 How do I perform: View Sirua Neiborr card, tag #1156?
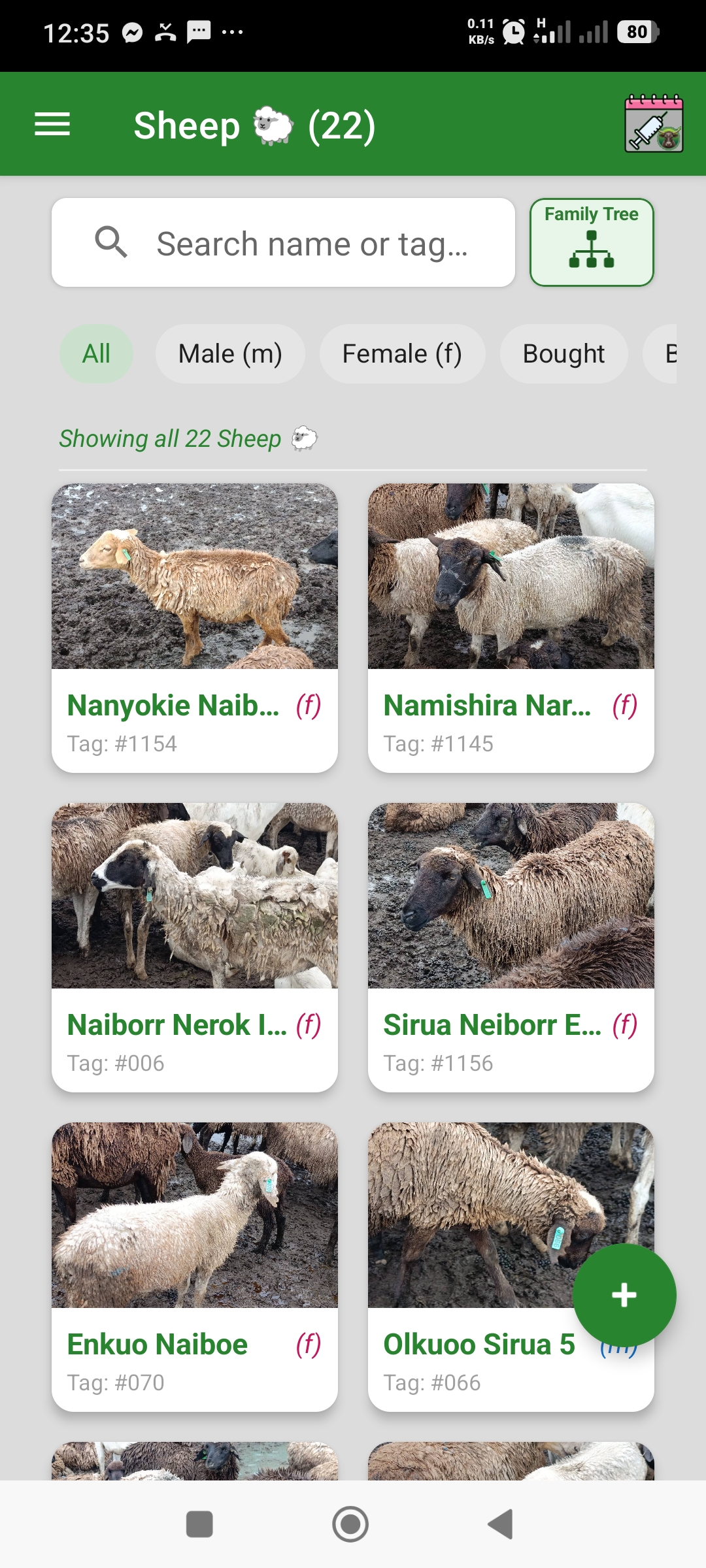click(x=511, y=947)
